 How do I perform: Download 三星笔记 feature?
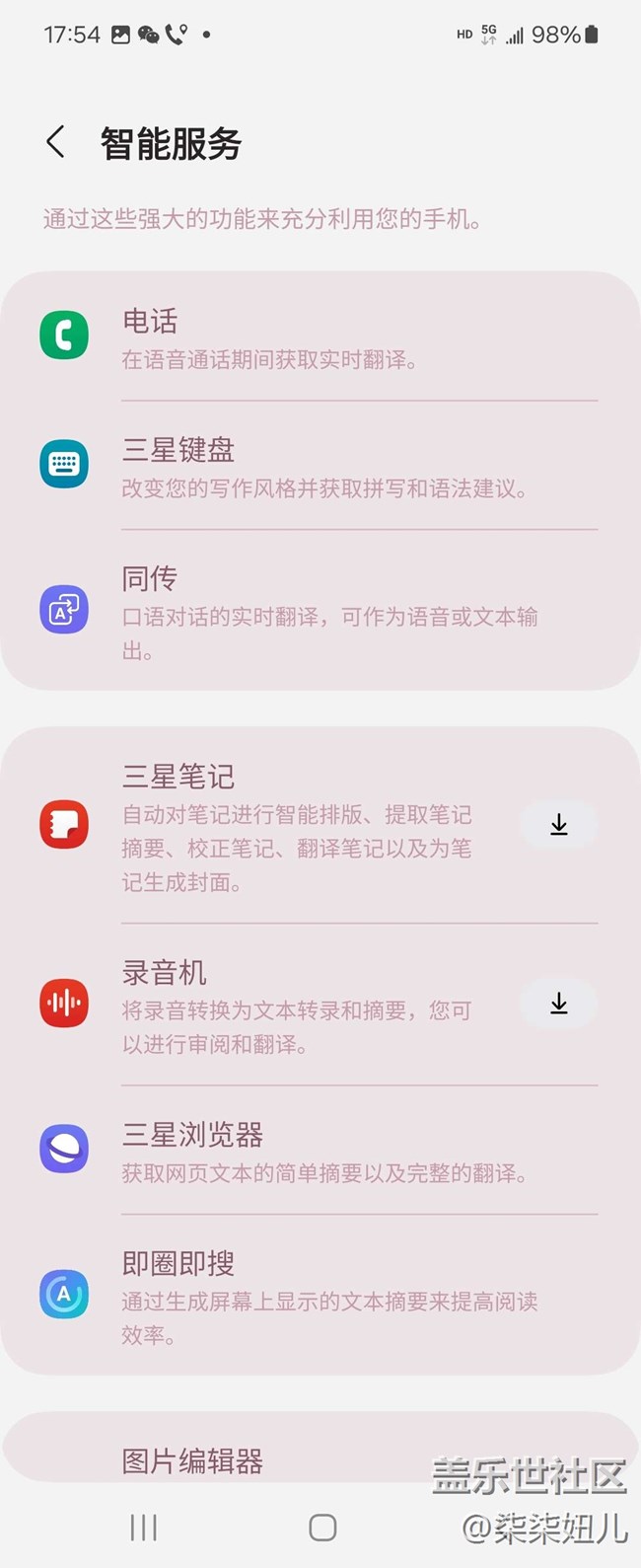[x=559, y=825]
